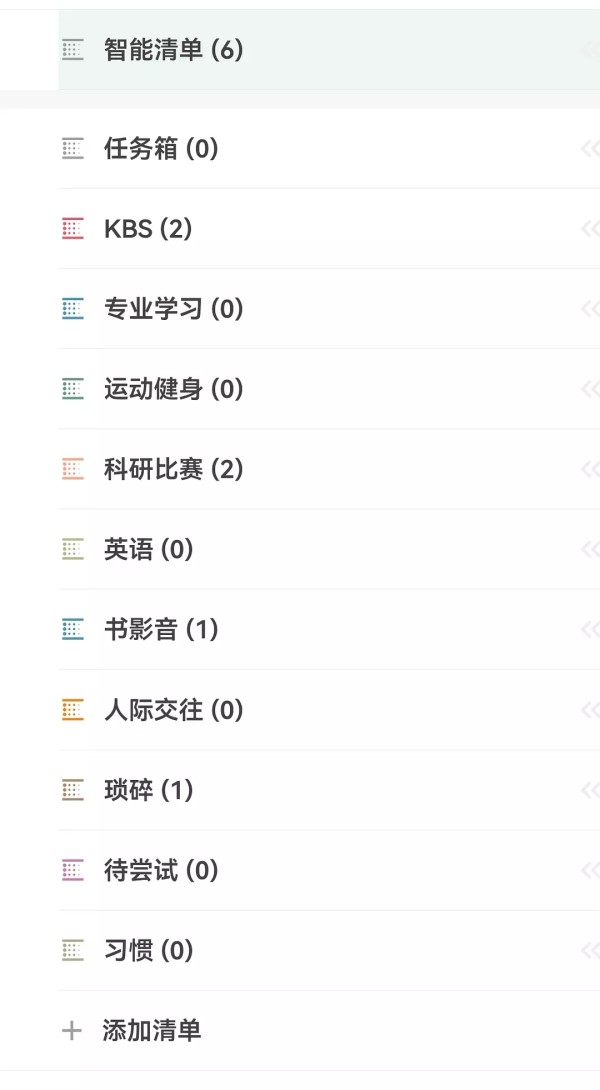Go to the 运动健身 list
600x1090 pixels.
pos(329,389)
